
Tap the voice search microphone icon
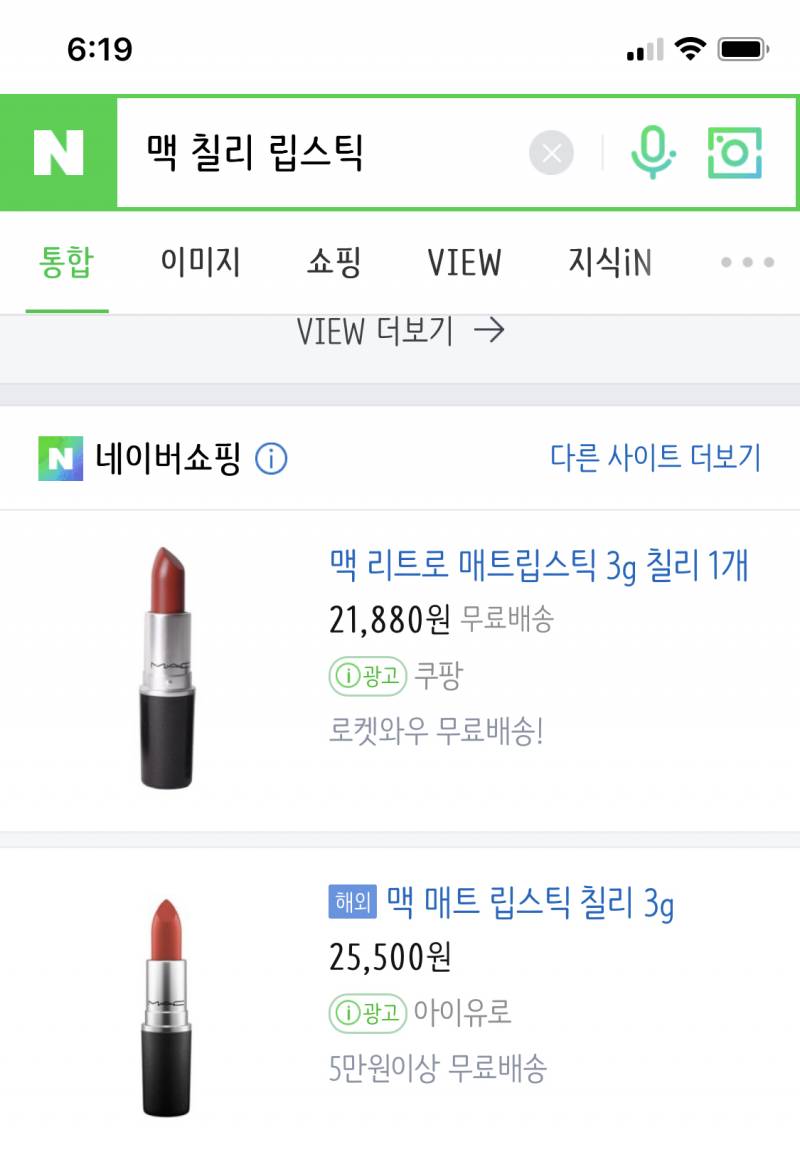[x=652, y=150]
